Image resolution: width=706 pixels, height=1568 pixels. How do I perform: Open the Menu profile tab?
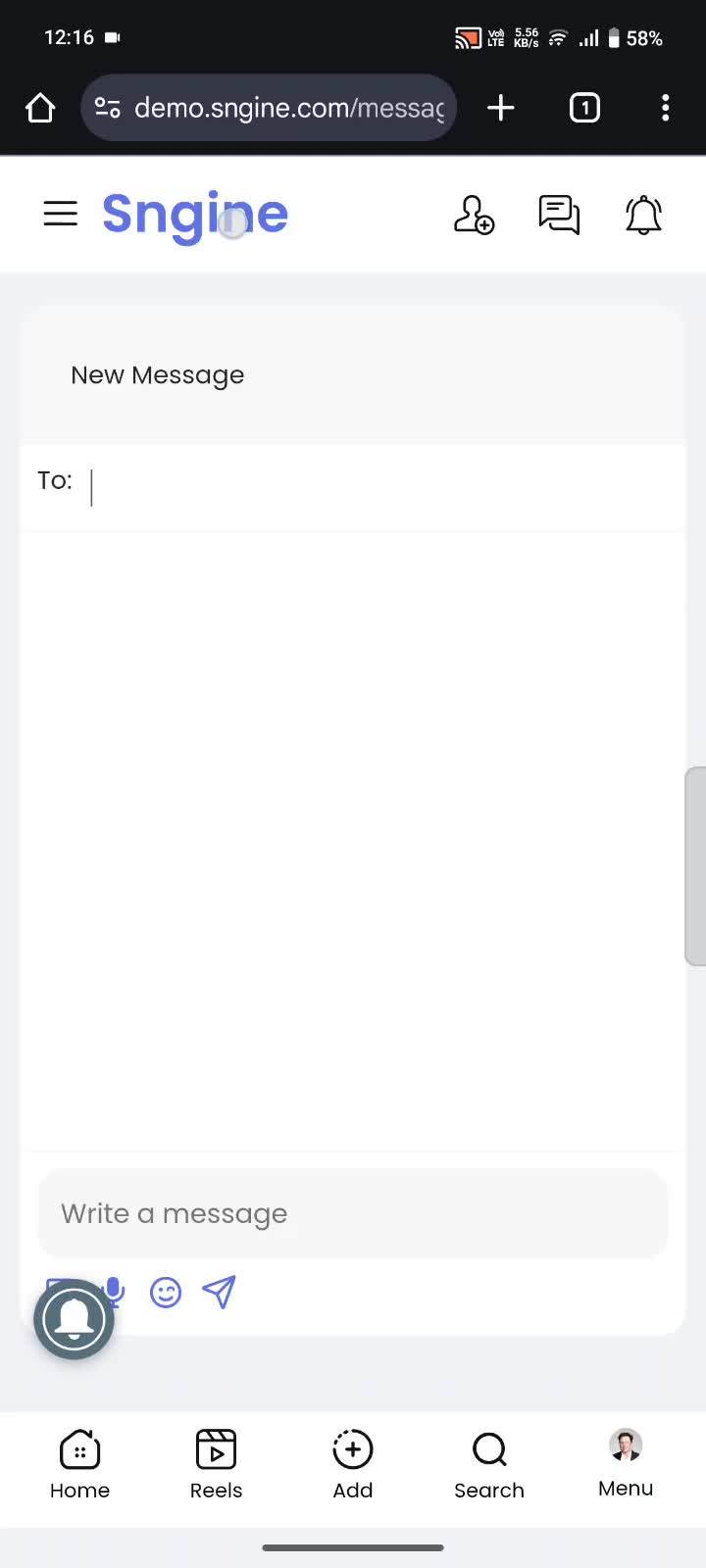pos(626,1464)
